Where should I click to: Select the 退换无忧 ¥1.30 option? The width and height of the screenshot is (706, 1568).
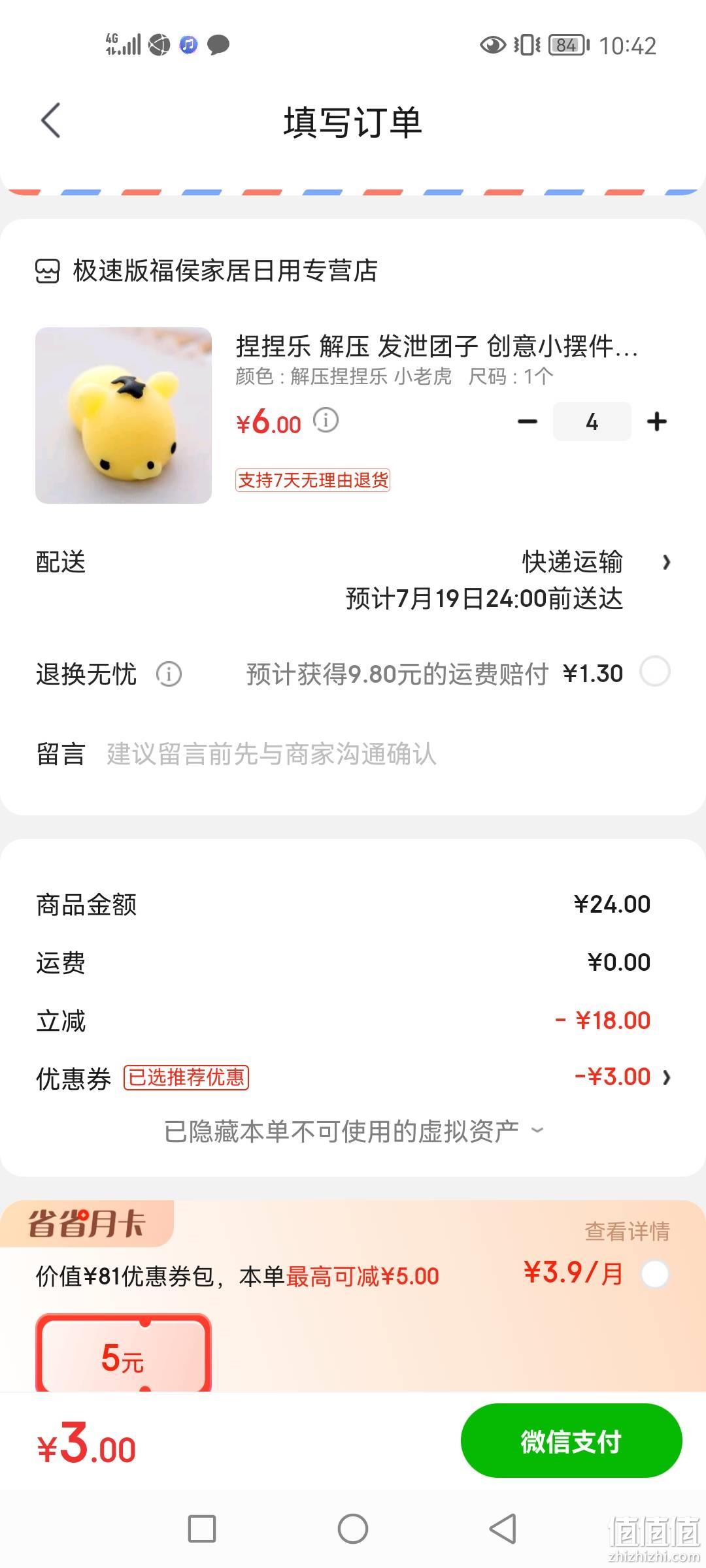(655, 672)
